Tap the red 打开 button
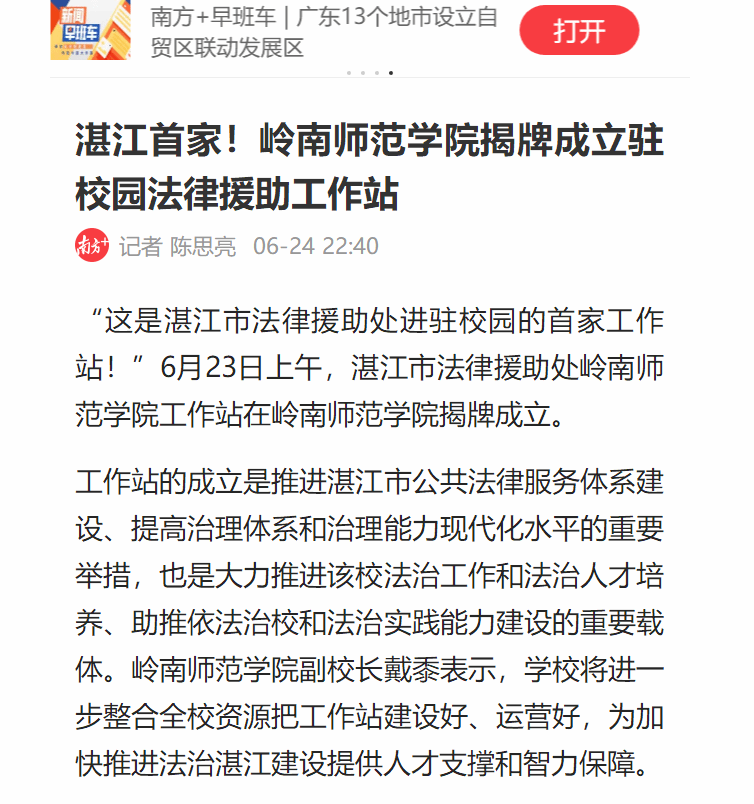This screenshot has width=754, height=804. tap(579, 30)
